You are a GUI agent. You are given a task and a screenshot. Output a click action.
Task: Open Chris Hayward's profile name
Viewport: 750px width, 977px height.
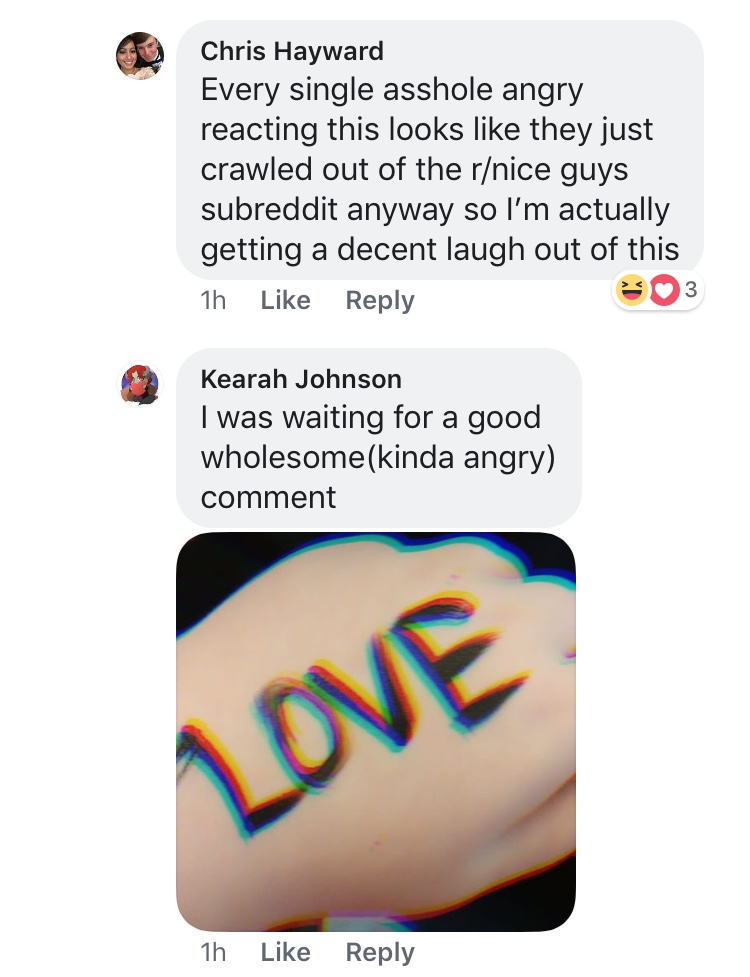(292, 50)
